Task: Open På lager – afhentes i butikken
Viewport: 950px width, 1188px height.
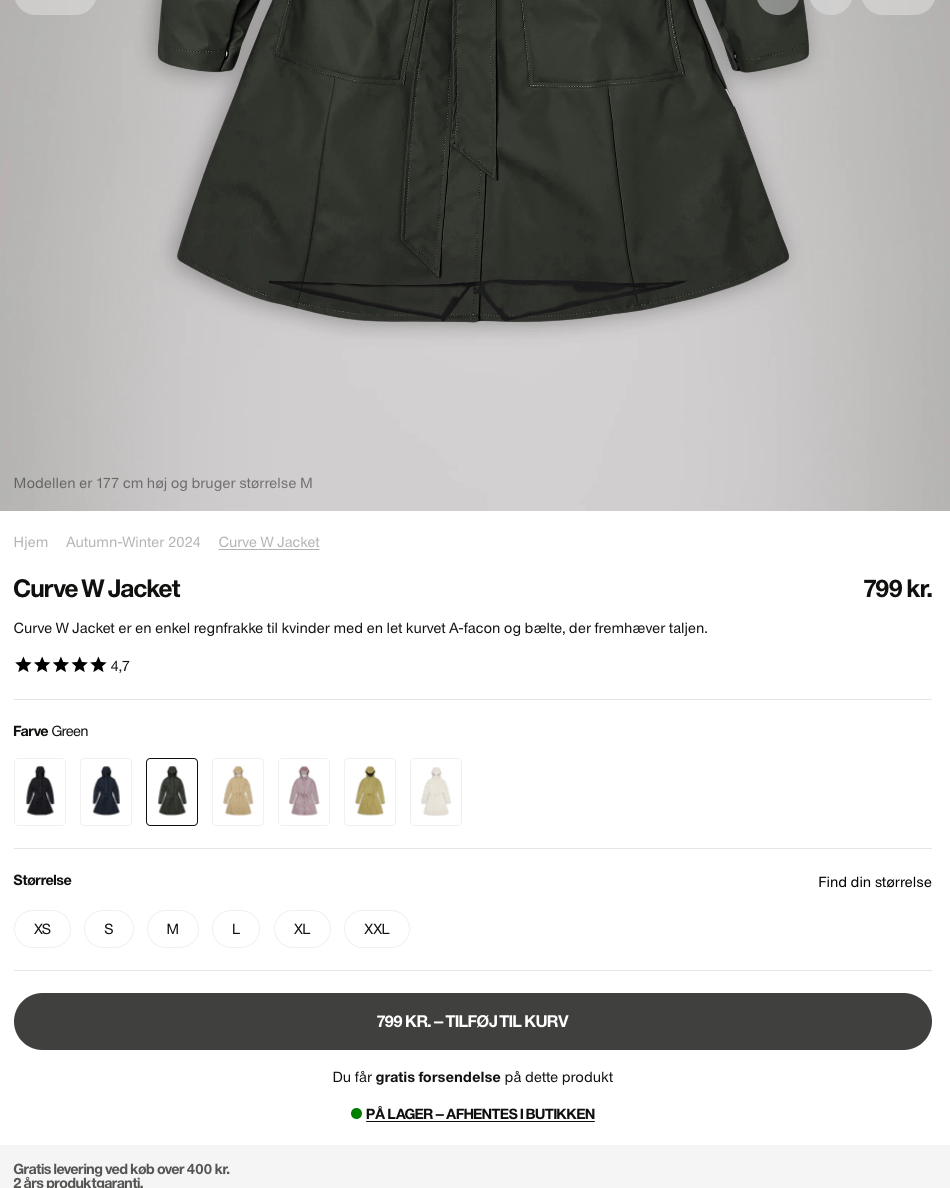Action: [x=480, y=1114]
